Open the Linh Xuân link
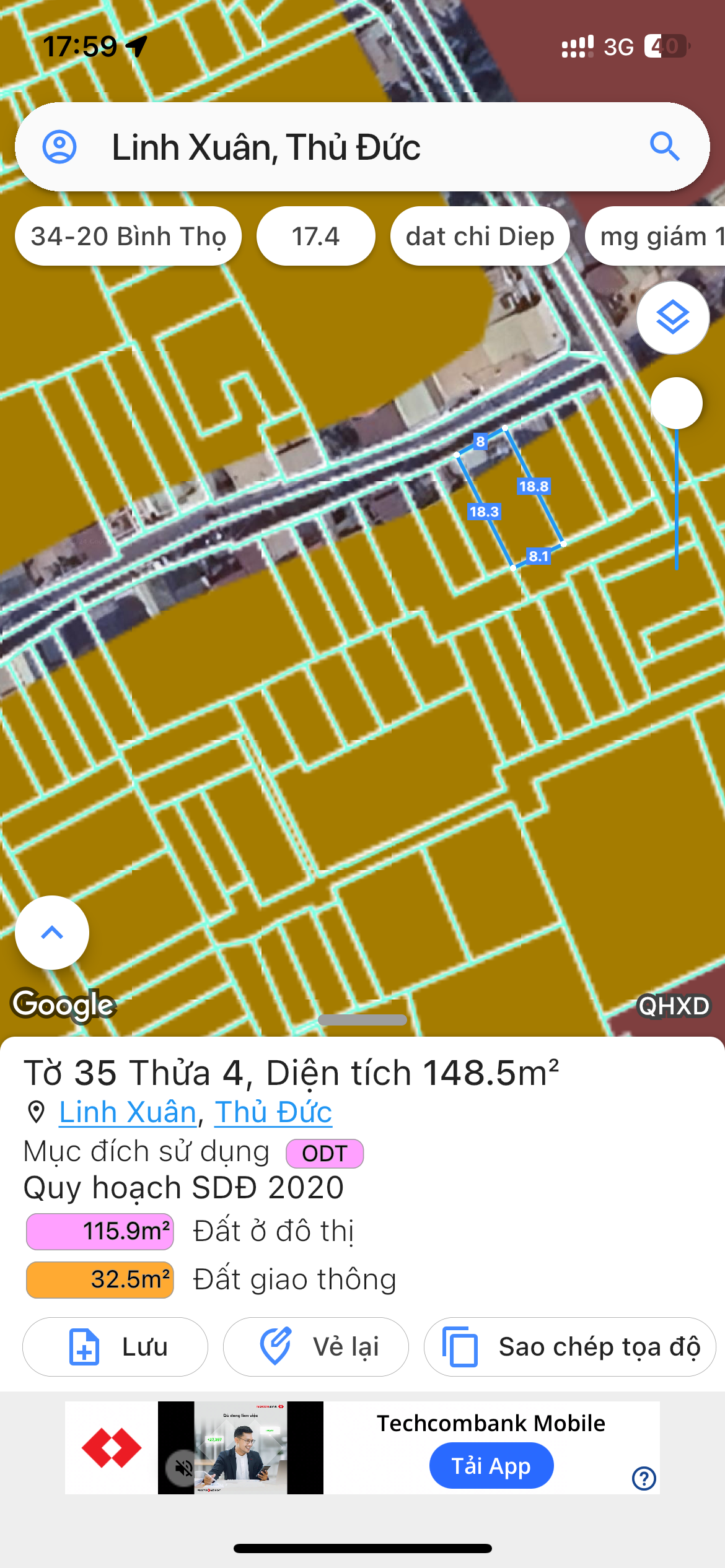 click(128, 1112)
